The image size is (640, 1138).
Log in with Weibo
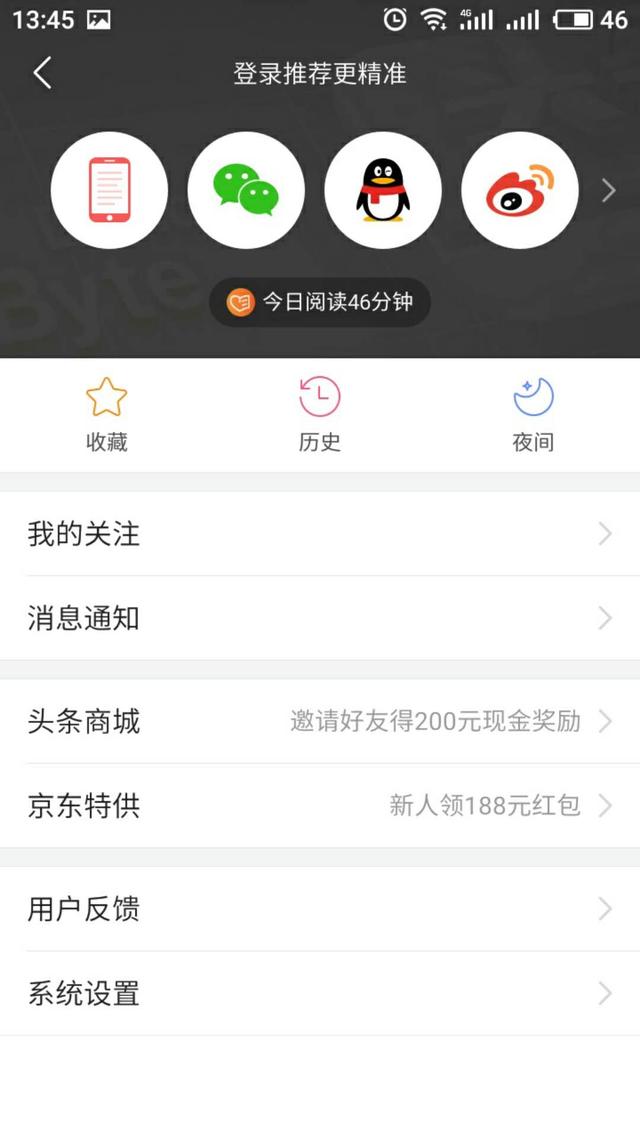click(520, 190)
